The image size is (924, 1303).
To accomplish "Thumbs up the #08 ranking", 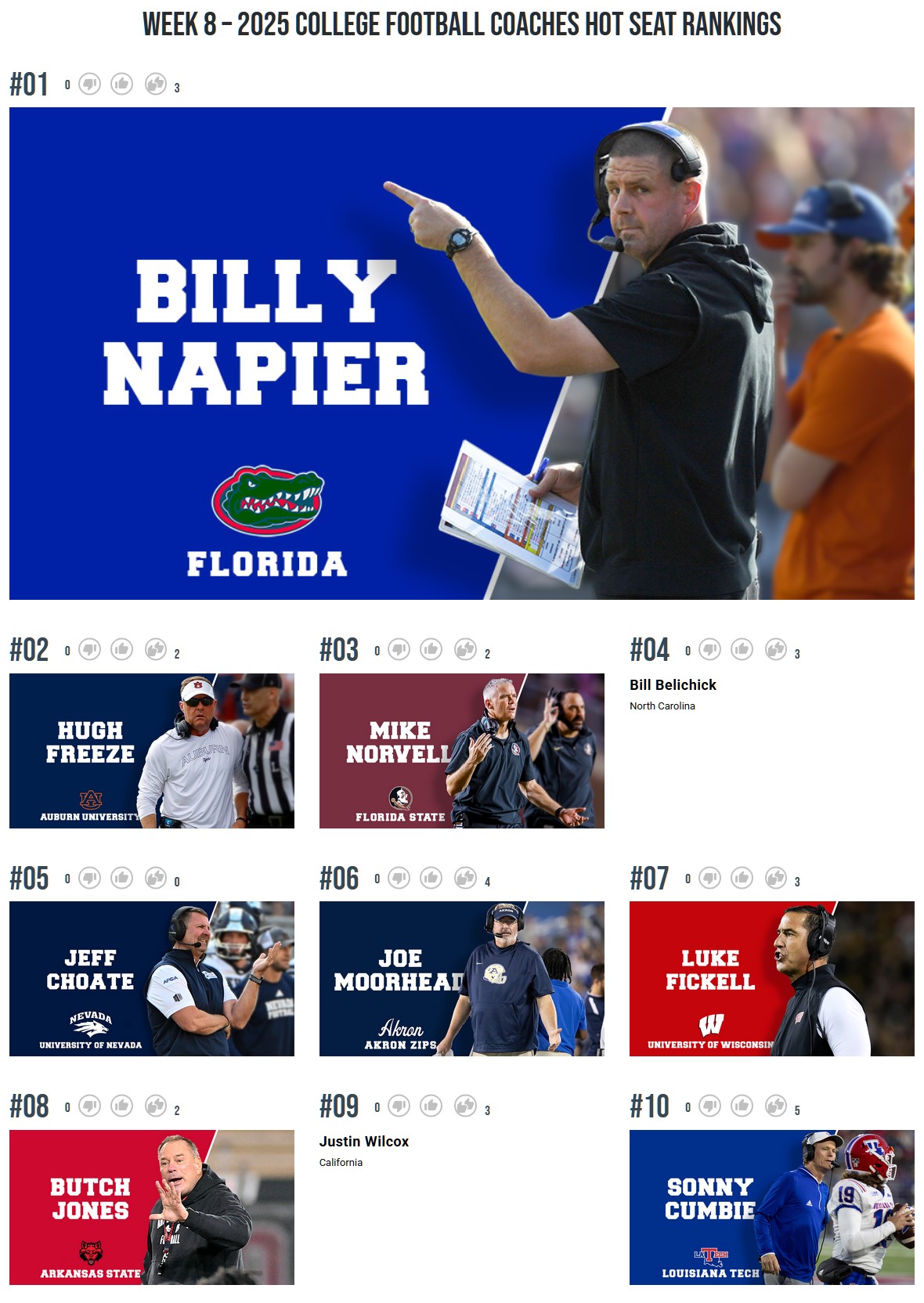I will point(122,1106).
